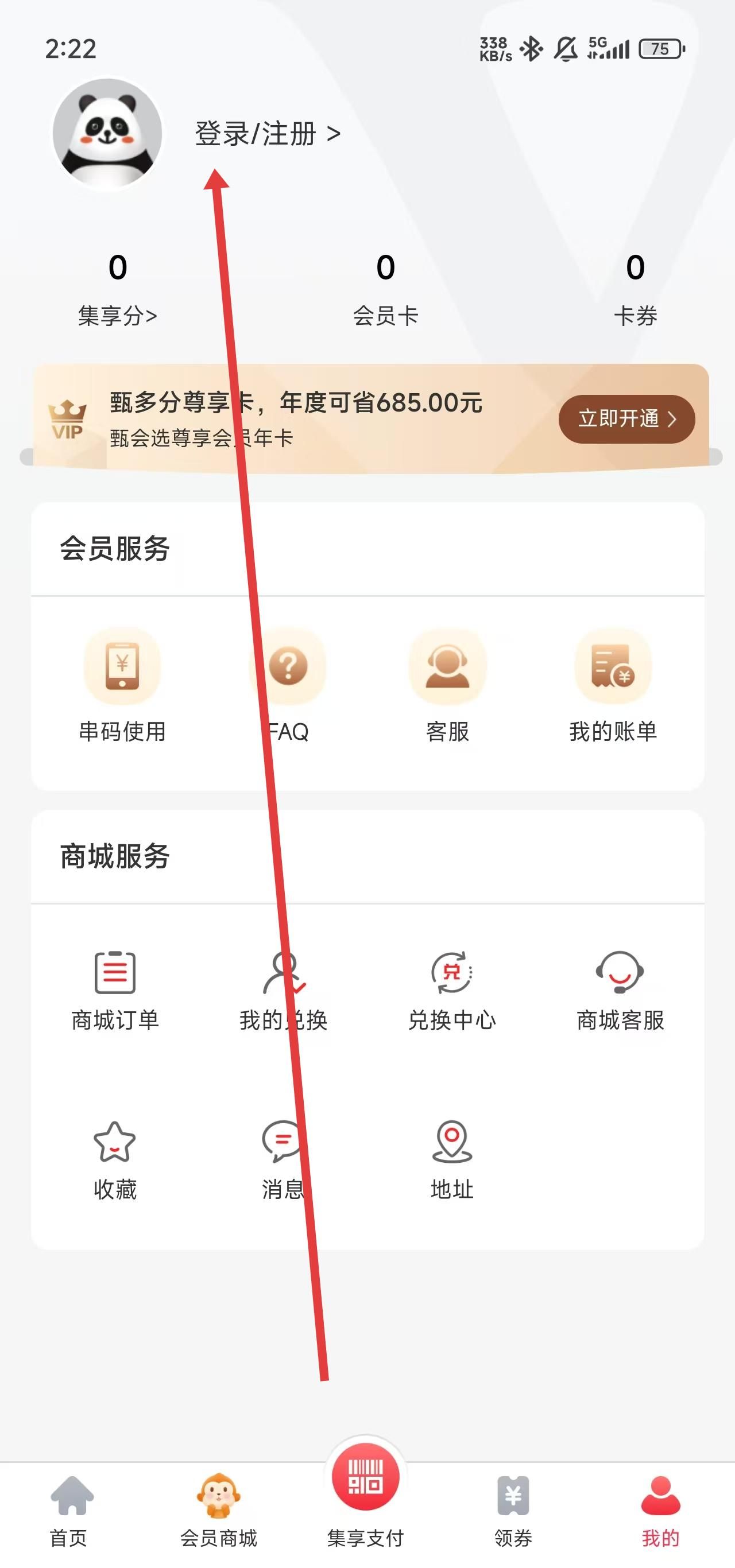View 我的账单 via its bill icon

[x=612, y=667]
